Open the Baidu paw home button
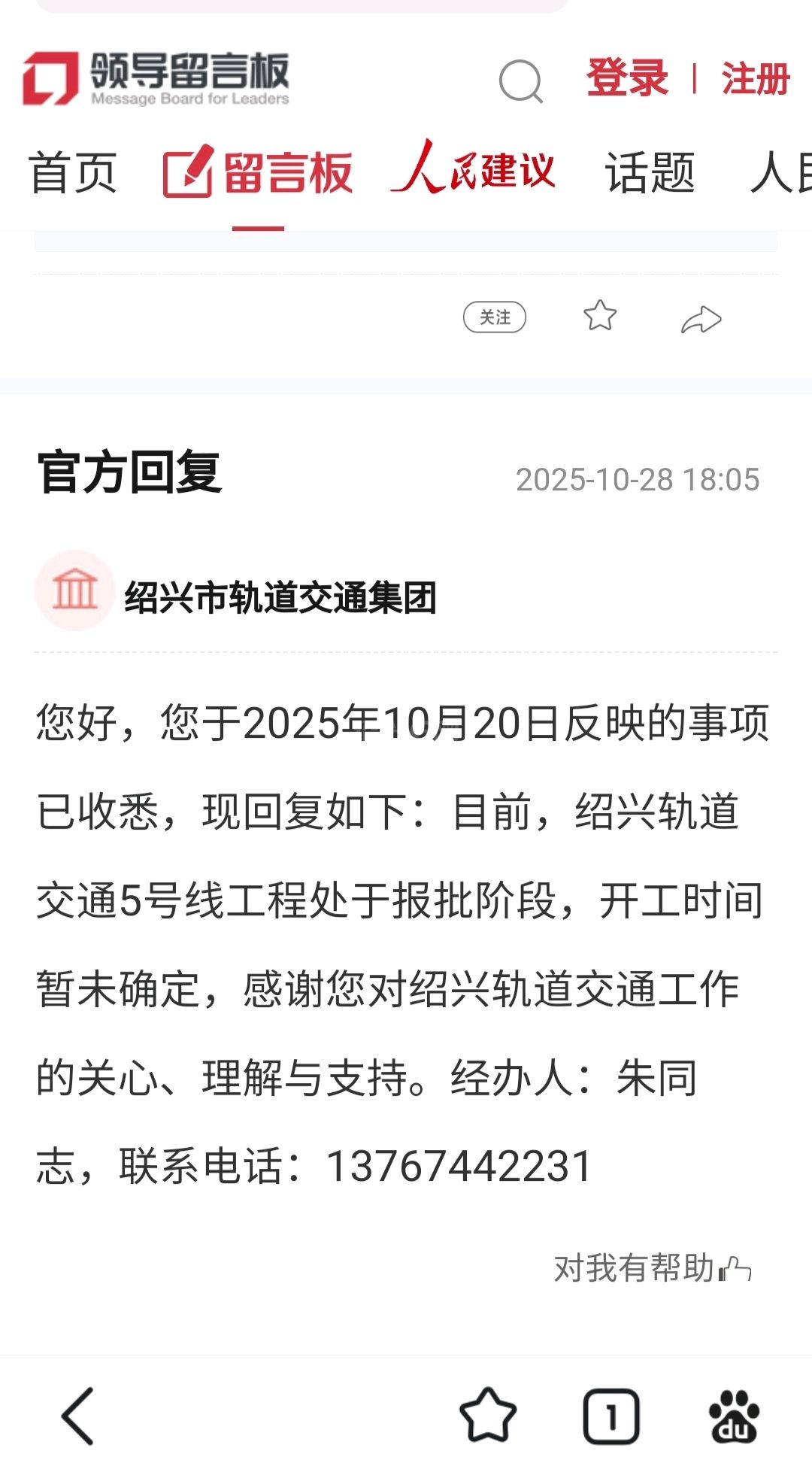Image resolution: width=812 pixels, height=1463 pixels. [x=734, y=1416]
